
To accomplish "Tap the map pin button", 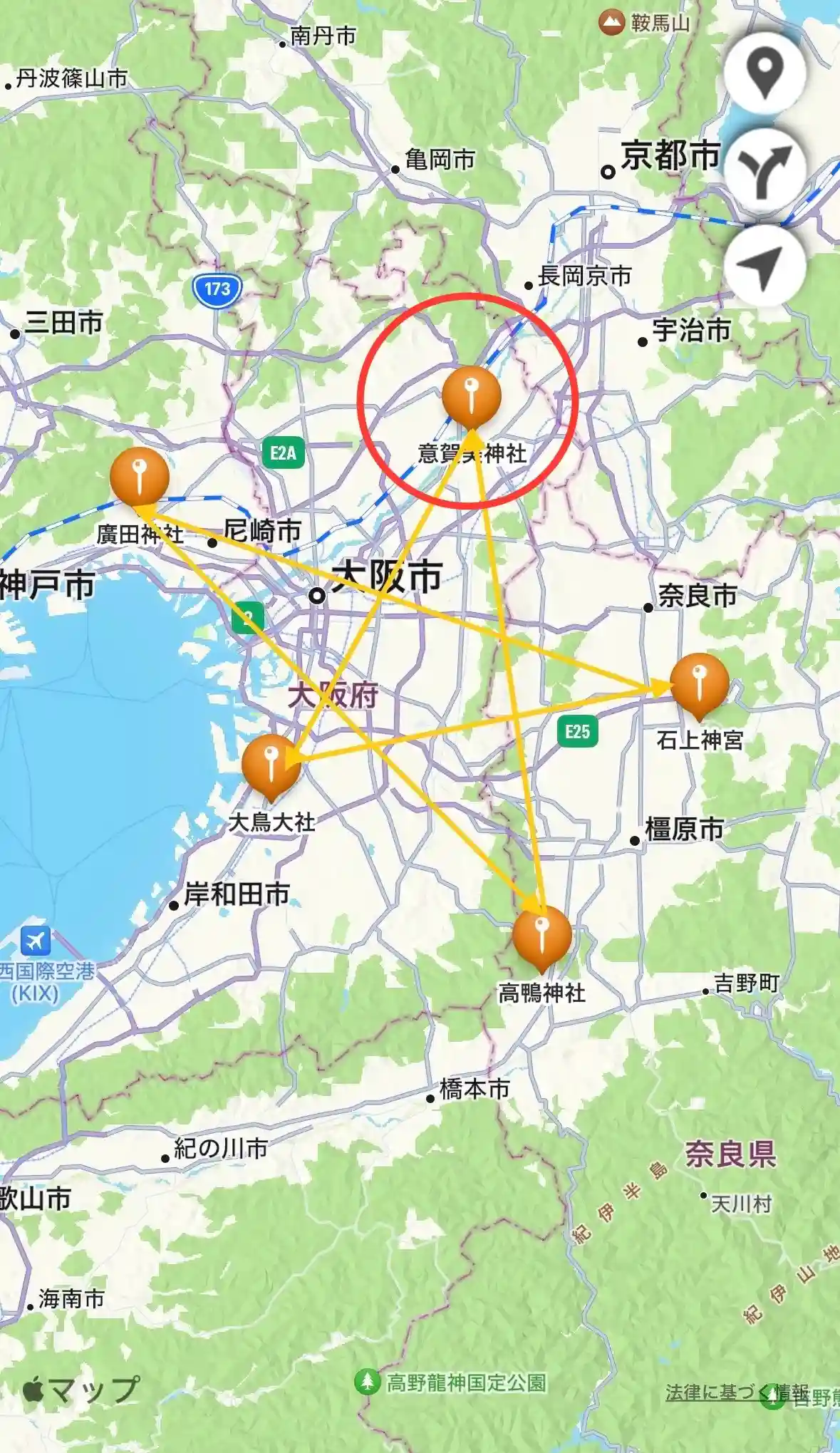I will (764, 71).
